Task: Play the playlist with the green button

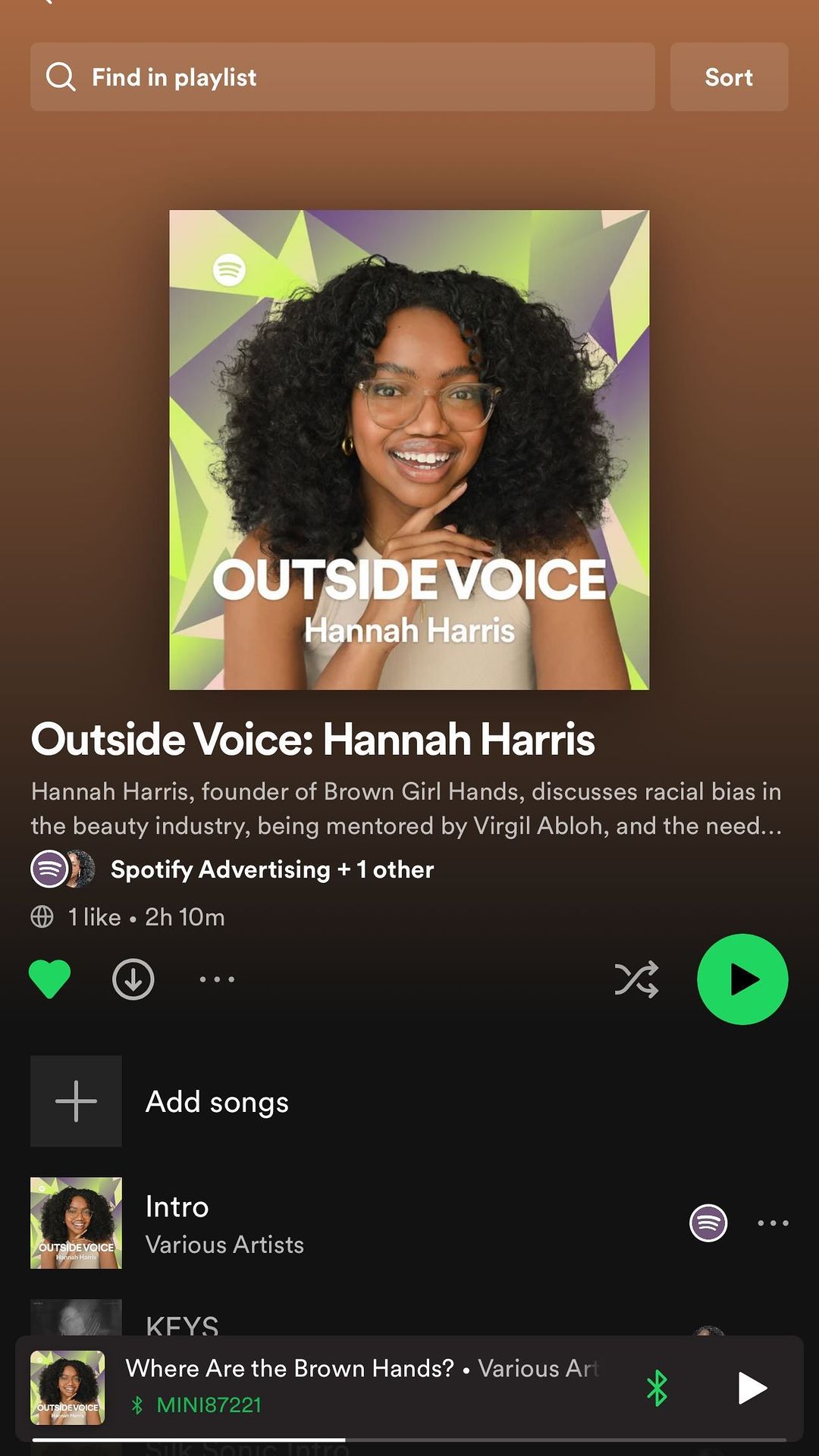Action: point(742,979)
